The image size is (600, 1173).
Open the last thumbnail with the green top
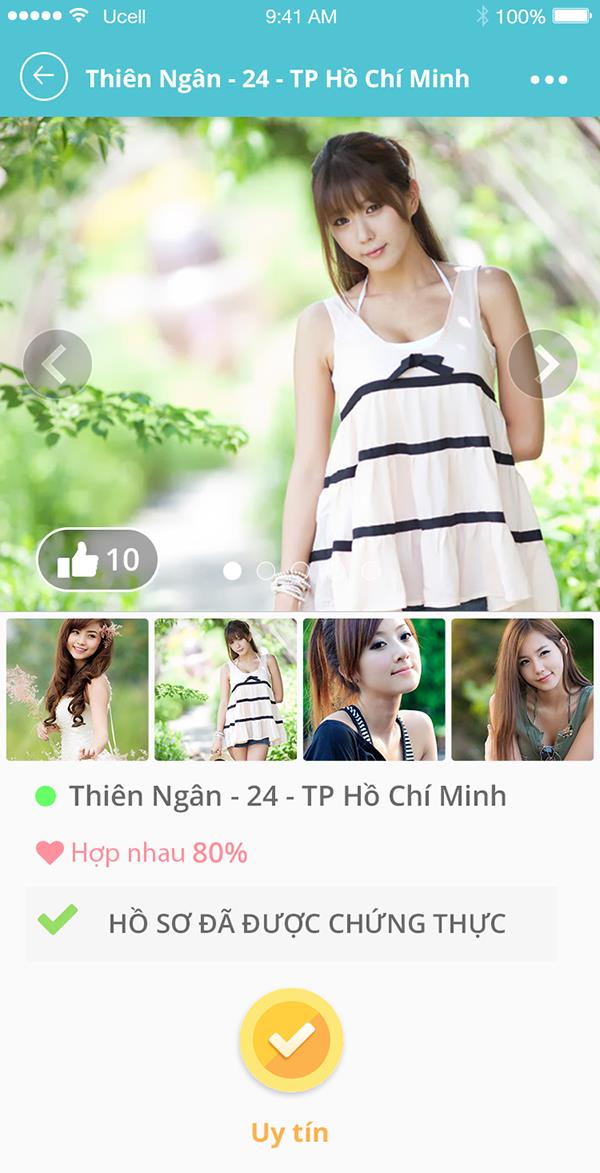coord(522,689)
